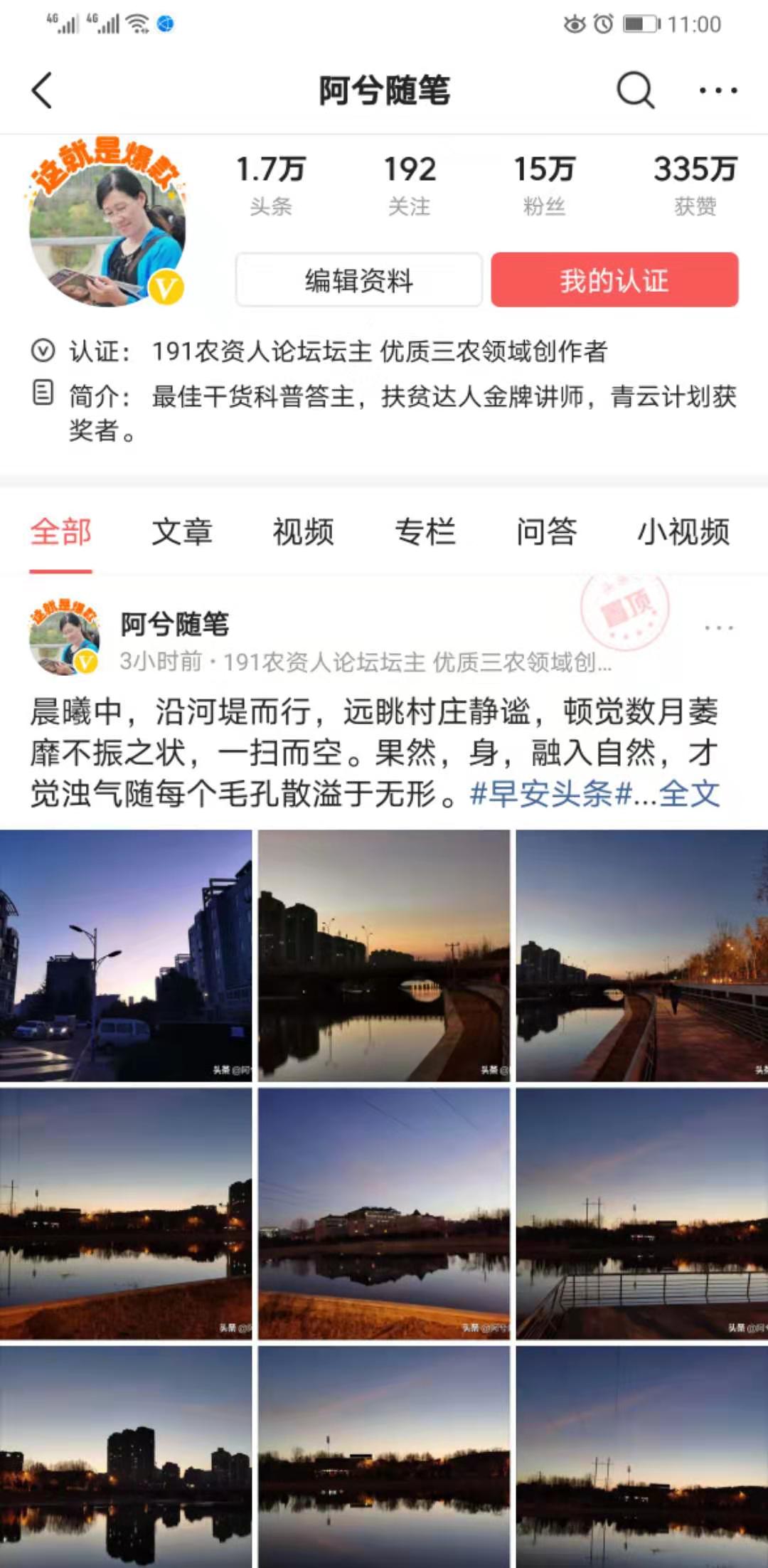Tap 编辑资料 to edit profile

(x=358, y=280)
